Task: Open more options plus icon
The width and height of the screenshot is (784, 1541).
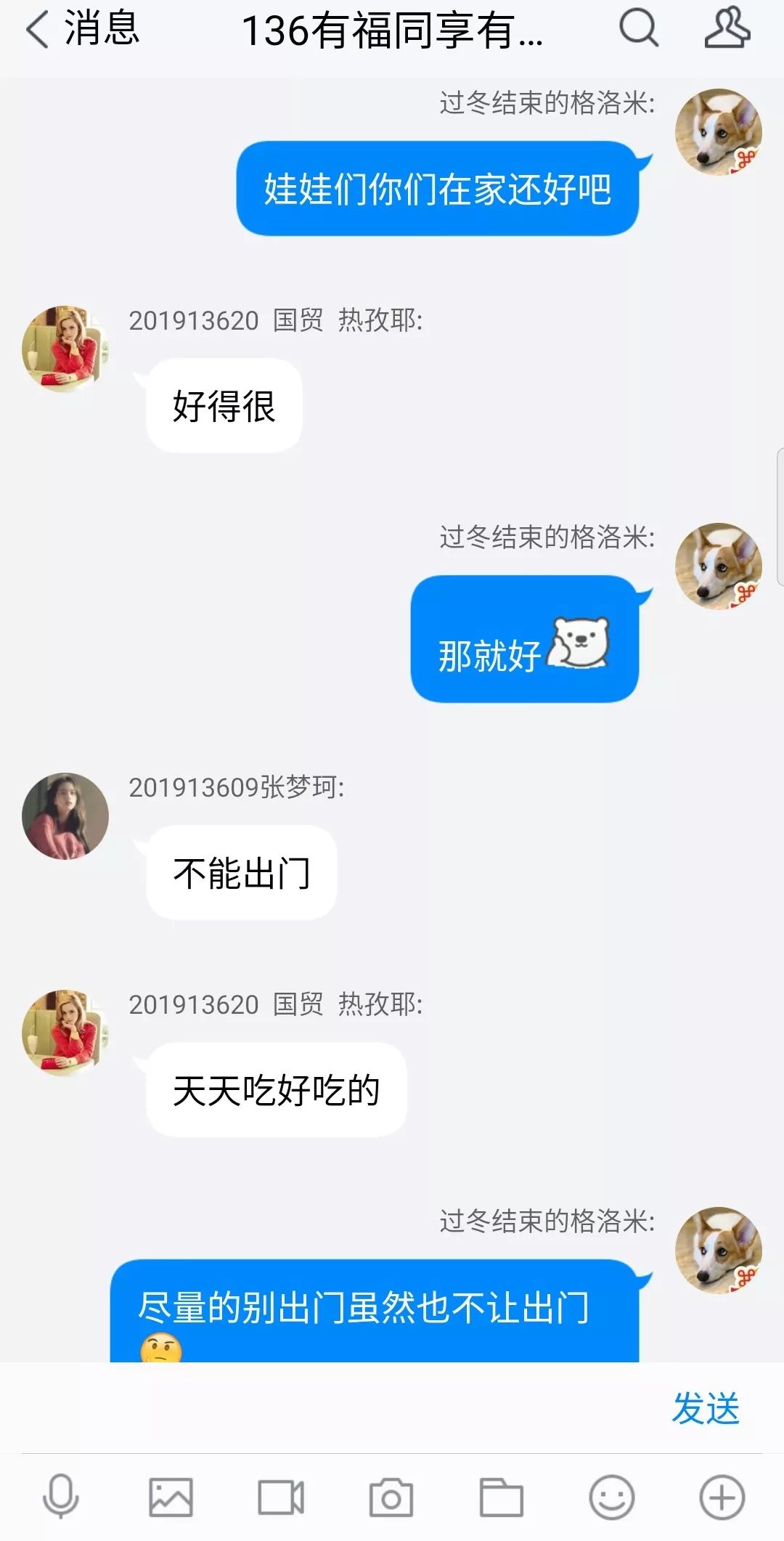Action: pyautogui.click(x=722, y=1497)
